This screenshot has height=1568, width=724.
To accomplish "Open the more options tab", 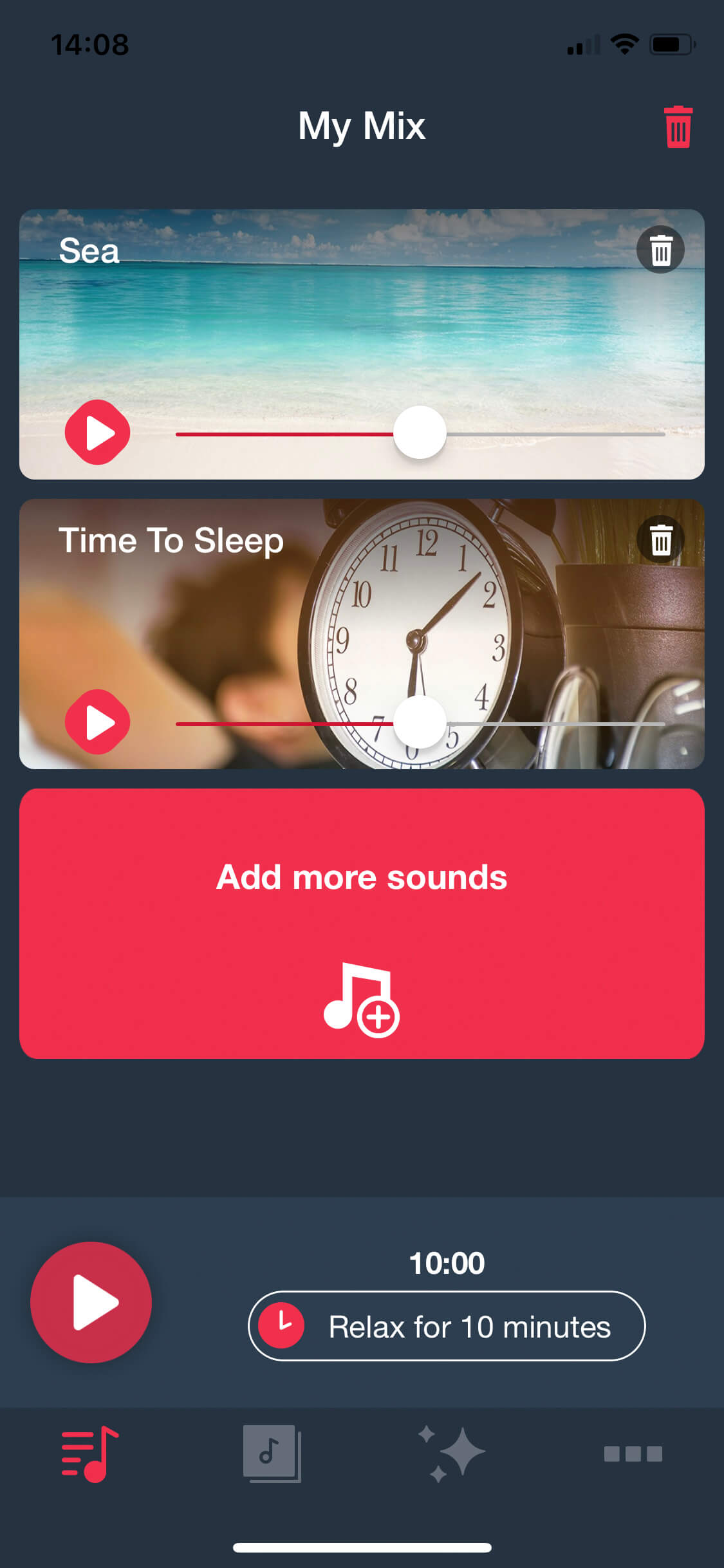I will click(633, 1454).
